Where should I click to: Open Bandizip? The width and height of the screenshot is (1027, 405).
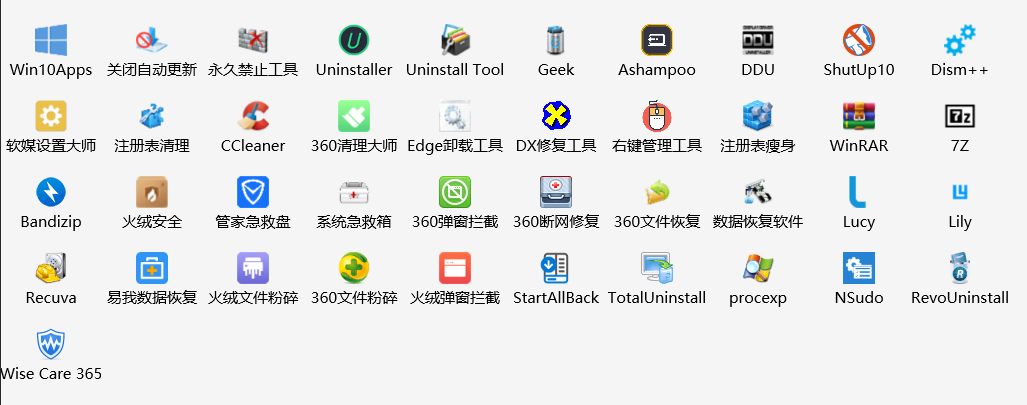coord(51,192)
